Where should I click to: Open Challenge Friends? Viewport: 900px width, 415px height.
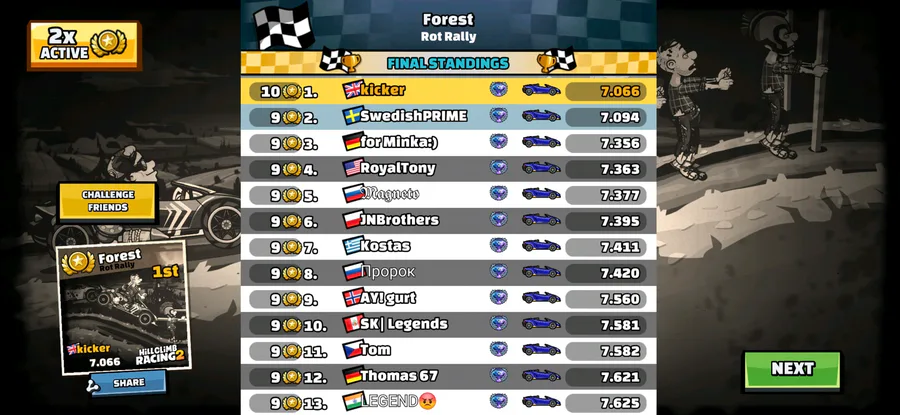(x=107, y=201)
